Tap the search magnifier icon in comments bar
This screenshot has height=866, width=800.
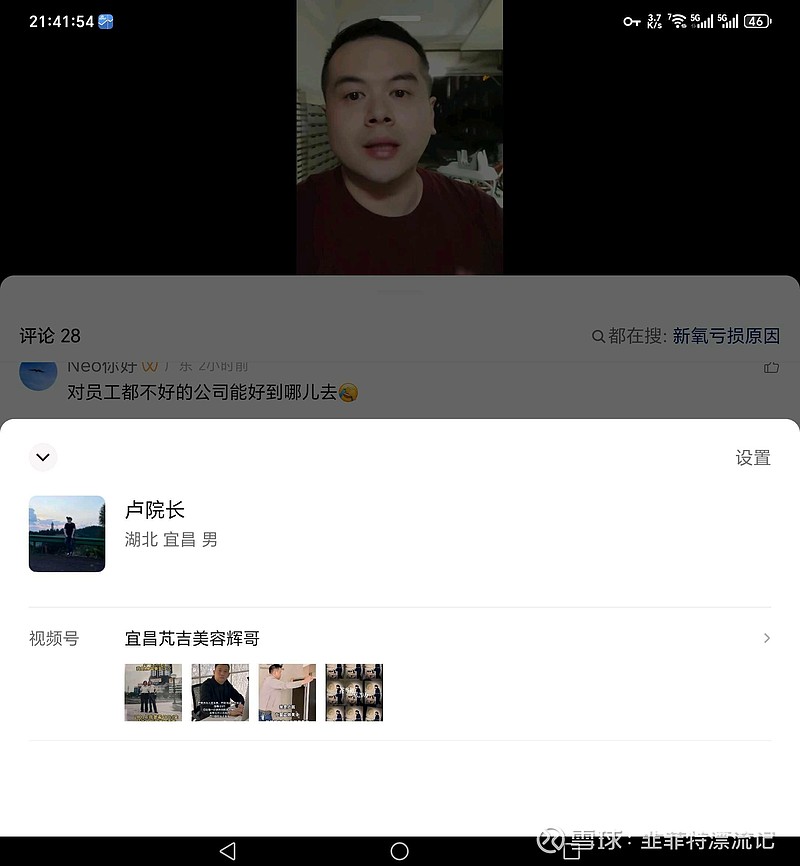[598, 336]
